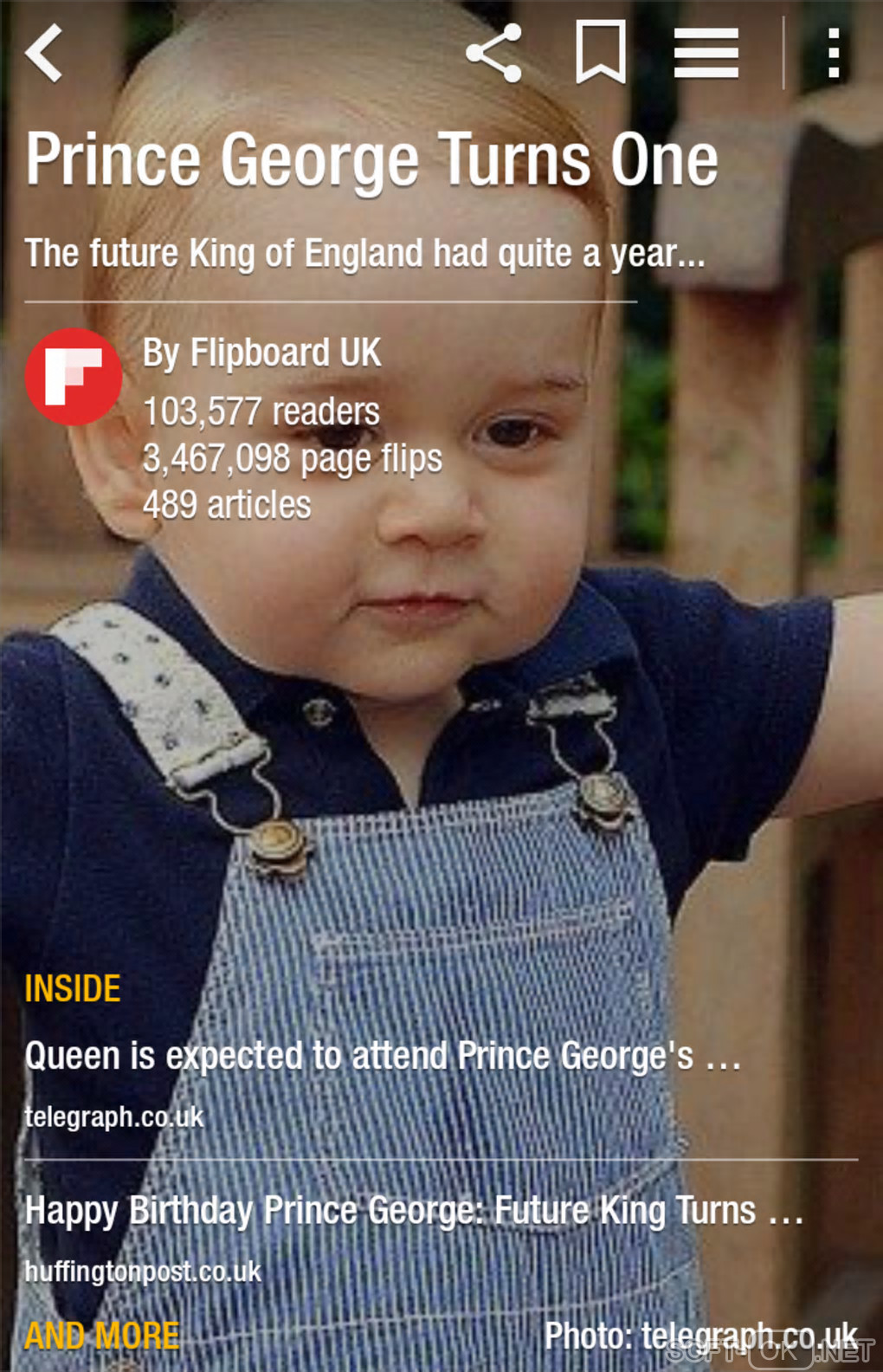Screen dimensions: 883x1372
Task: Open the overflow menu
Action: (833, 54)
